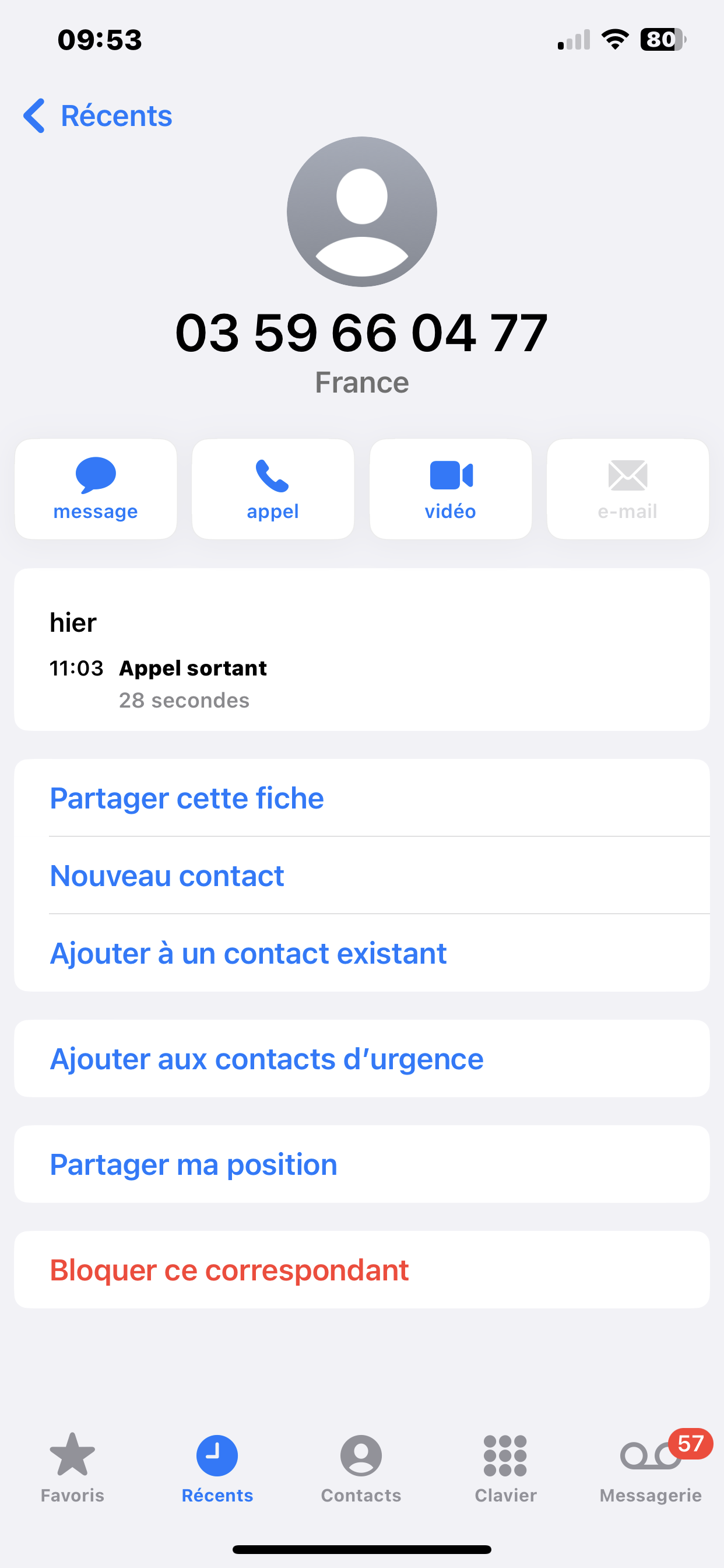724x1568 pixels.
Task: Go back to Récents list
Action: coord(99,116)
